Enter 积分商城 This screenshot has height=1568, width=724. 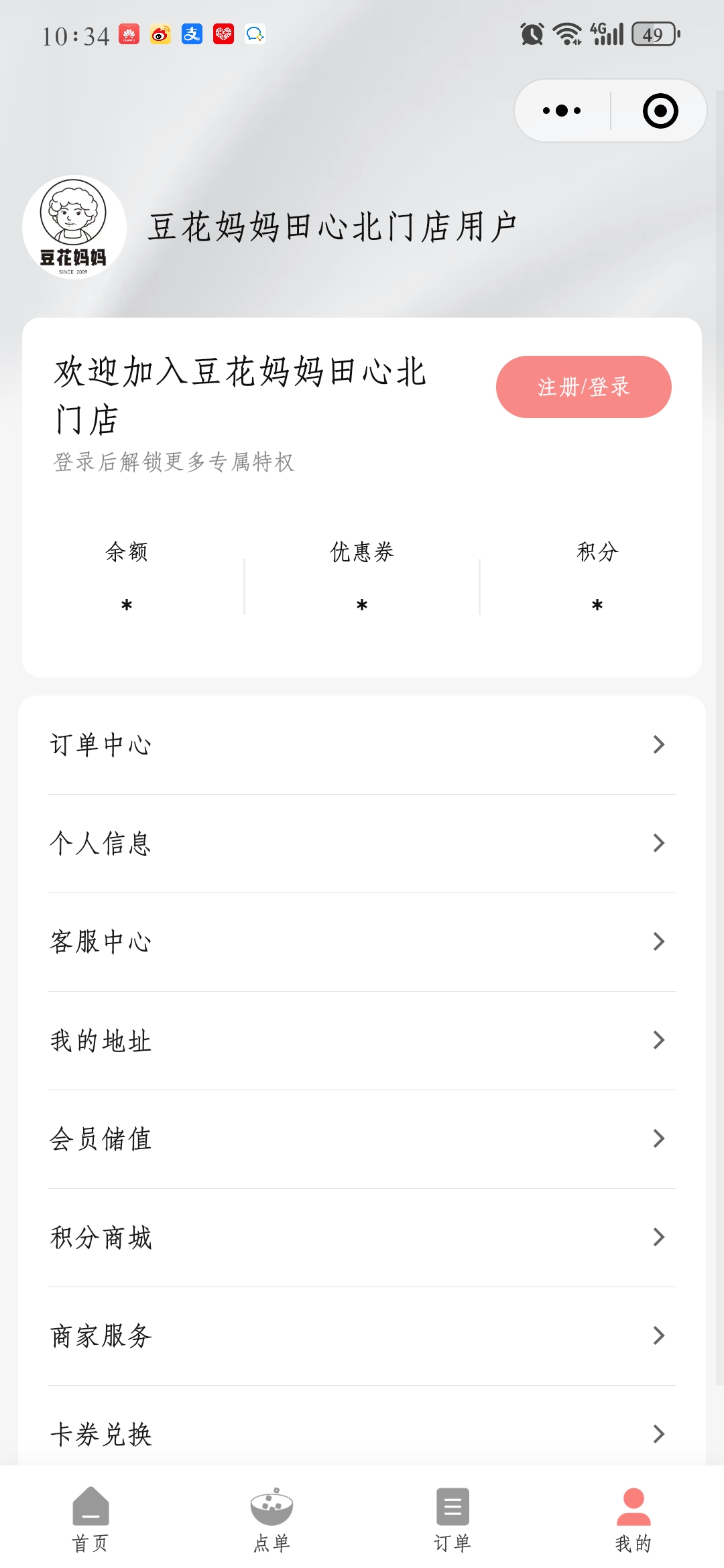tap(362, 1237)
